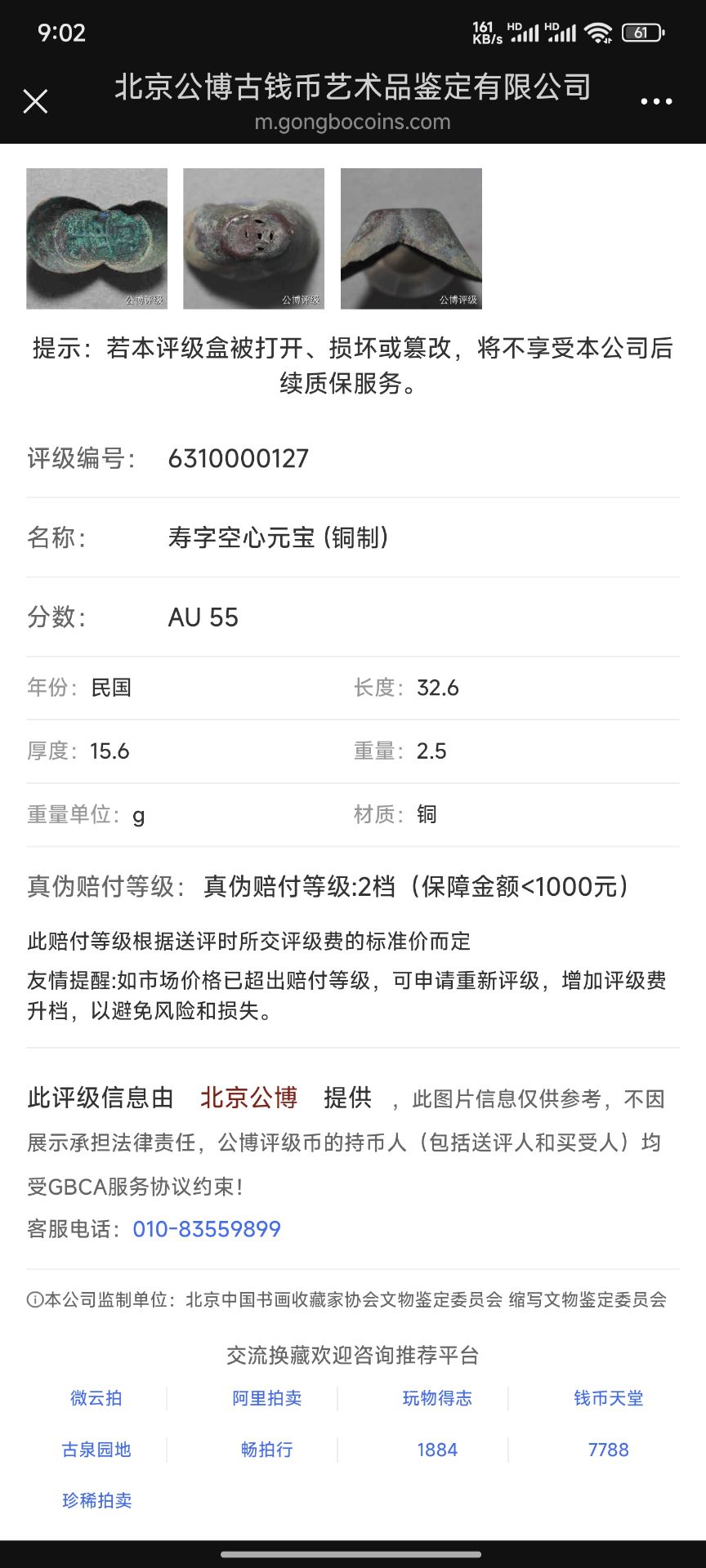706x1568 pixels.
Task: Open the 微云拍 platform link
Action: 96,1398
